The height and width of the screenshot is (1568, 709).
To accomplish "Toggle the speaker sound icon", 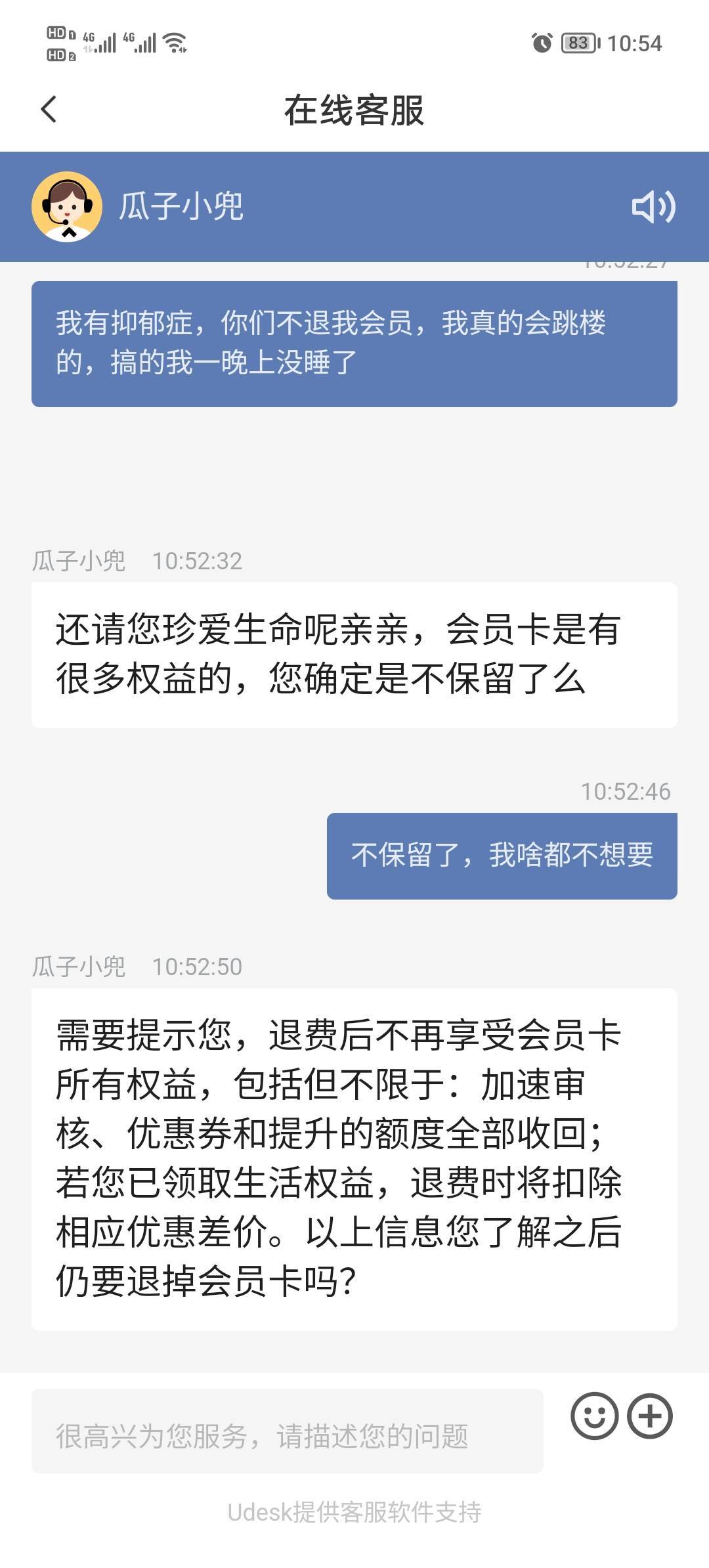I will coord(653,207).
